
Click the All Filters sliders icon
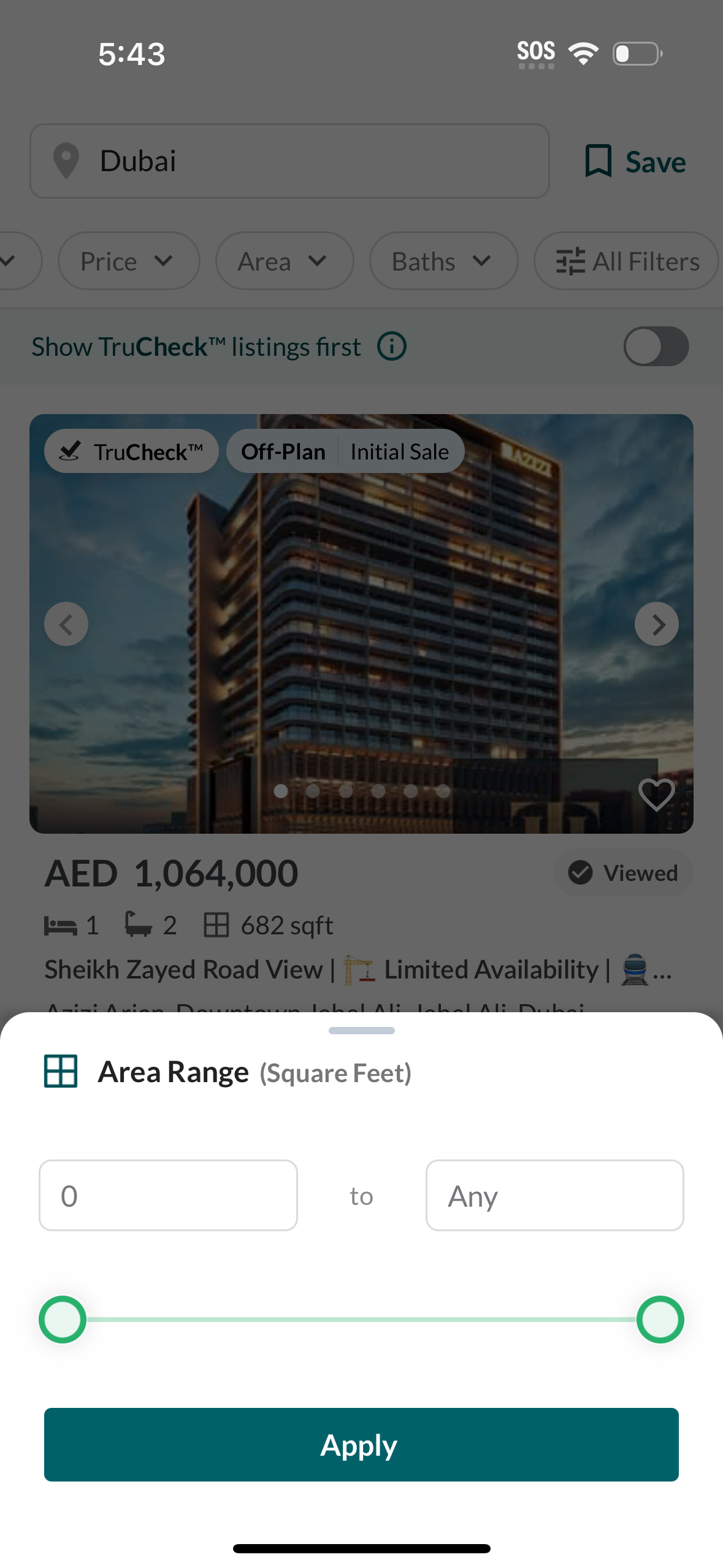(x=570, y=260)
